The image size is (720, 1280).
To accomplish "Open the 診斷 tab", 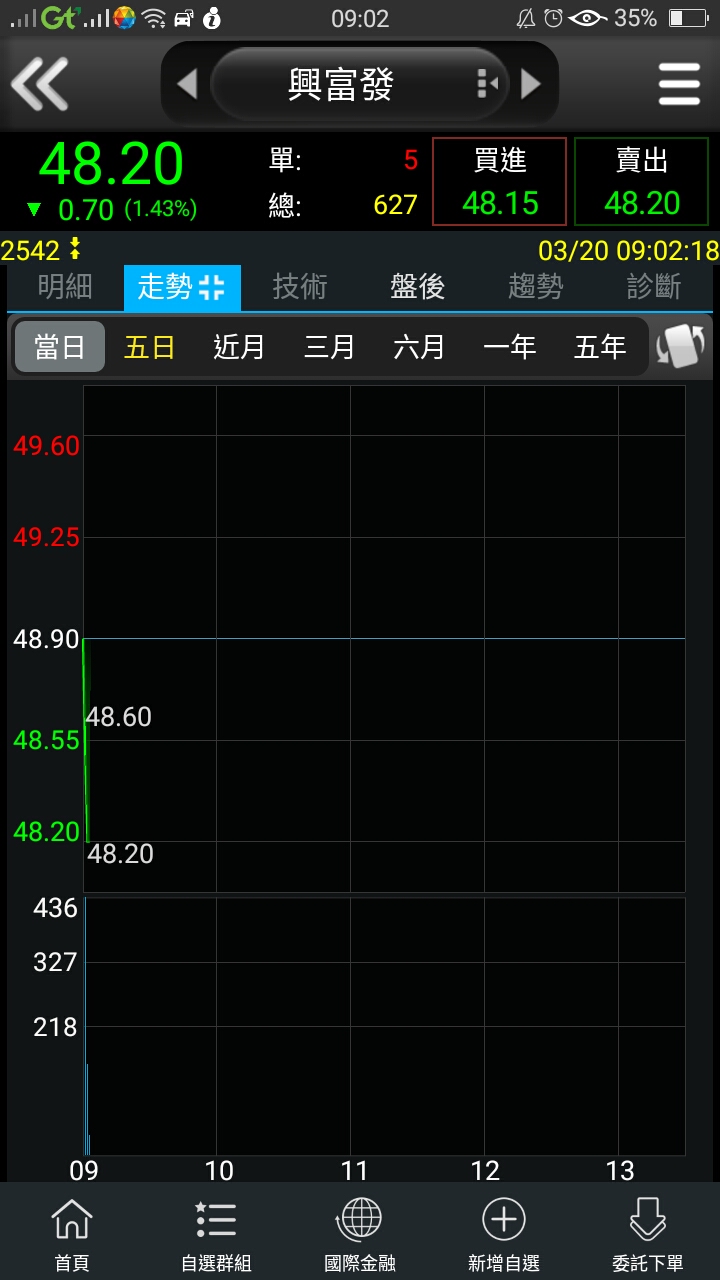I will [654, 288].
